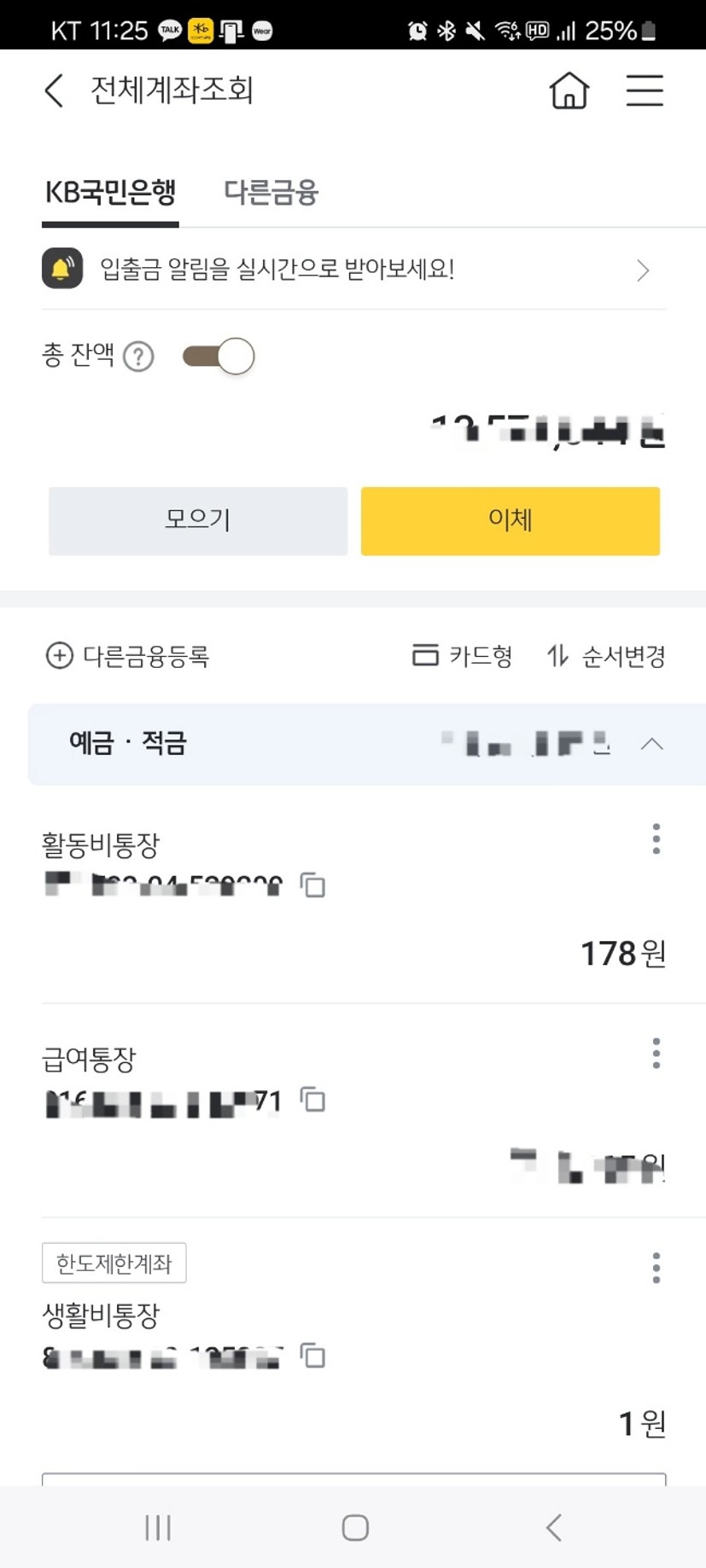Change view with 카드형
Screen dimensions: 706x1568
[x=462, y=656]
